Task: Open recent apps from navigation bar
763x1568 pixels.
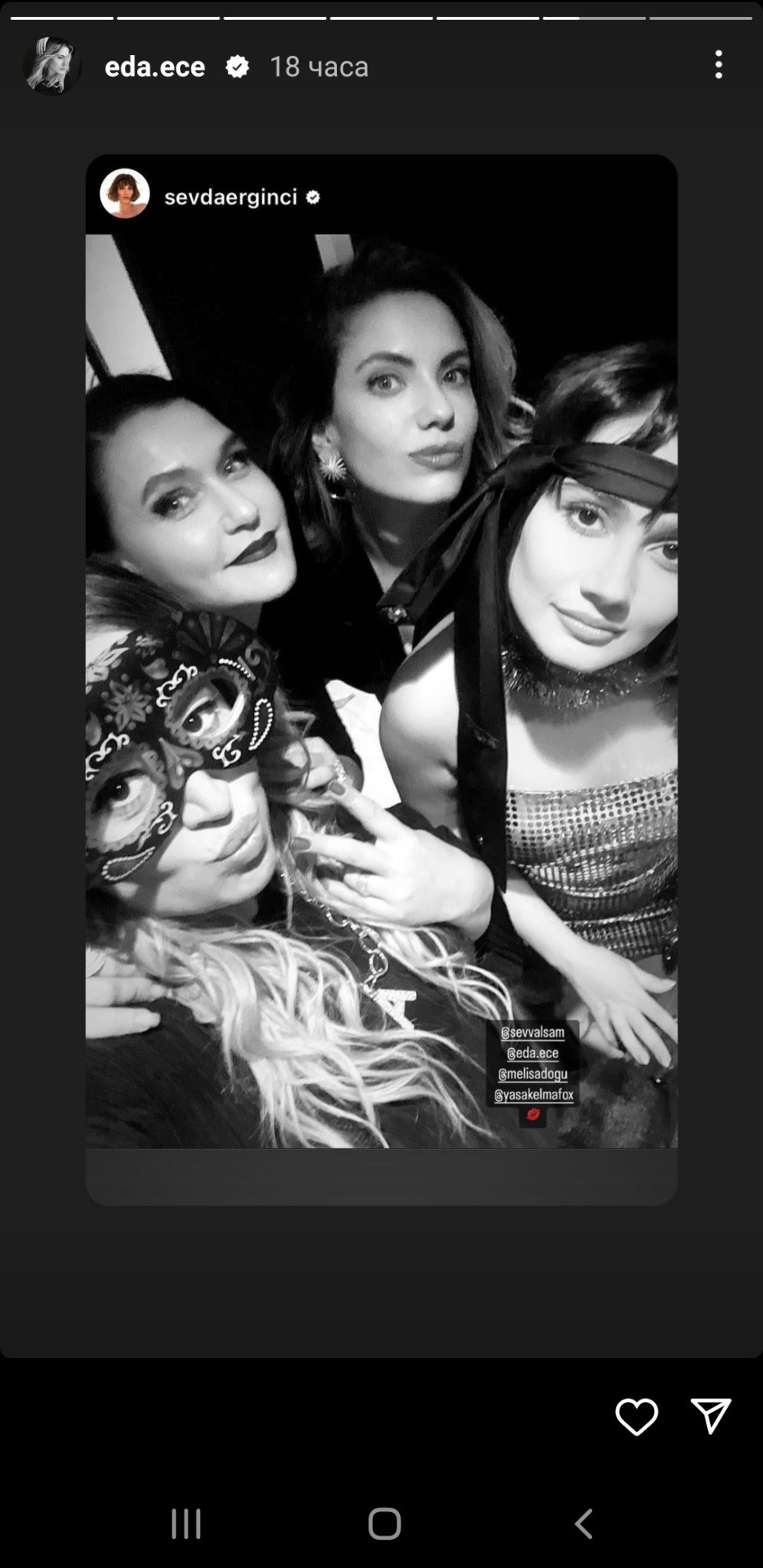Action: [186, 1524]
